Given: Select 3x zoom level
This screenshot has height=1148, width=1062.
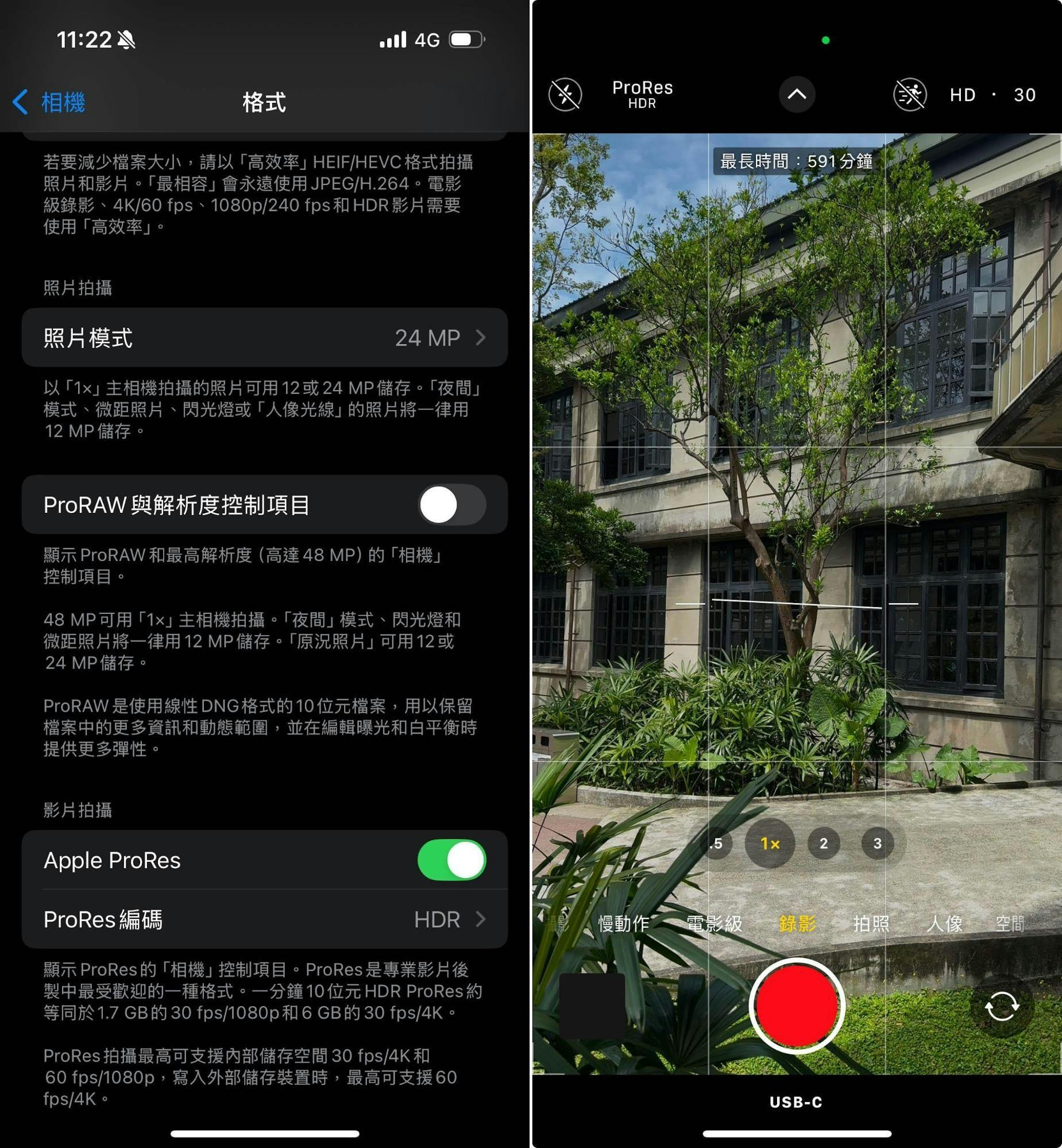Looking at the screenshot, I should coord(877,843).
